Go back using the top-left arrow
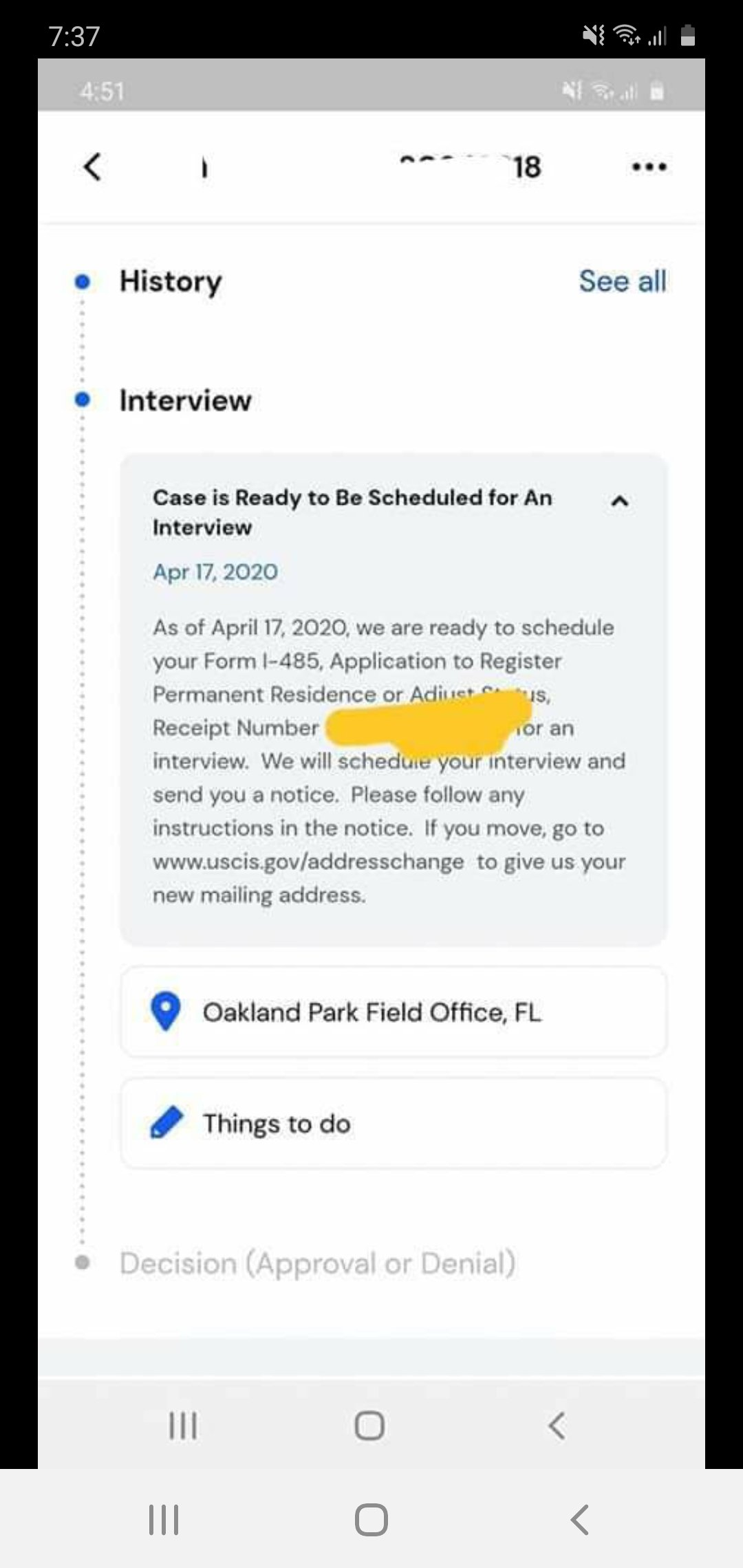The width and height of the screenshot is (743, 1568). coord(93,166)
